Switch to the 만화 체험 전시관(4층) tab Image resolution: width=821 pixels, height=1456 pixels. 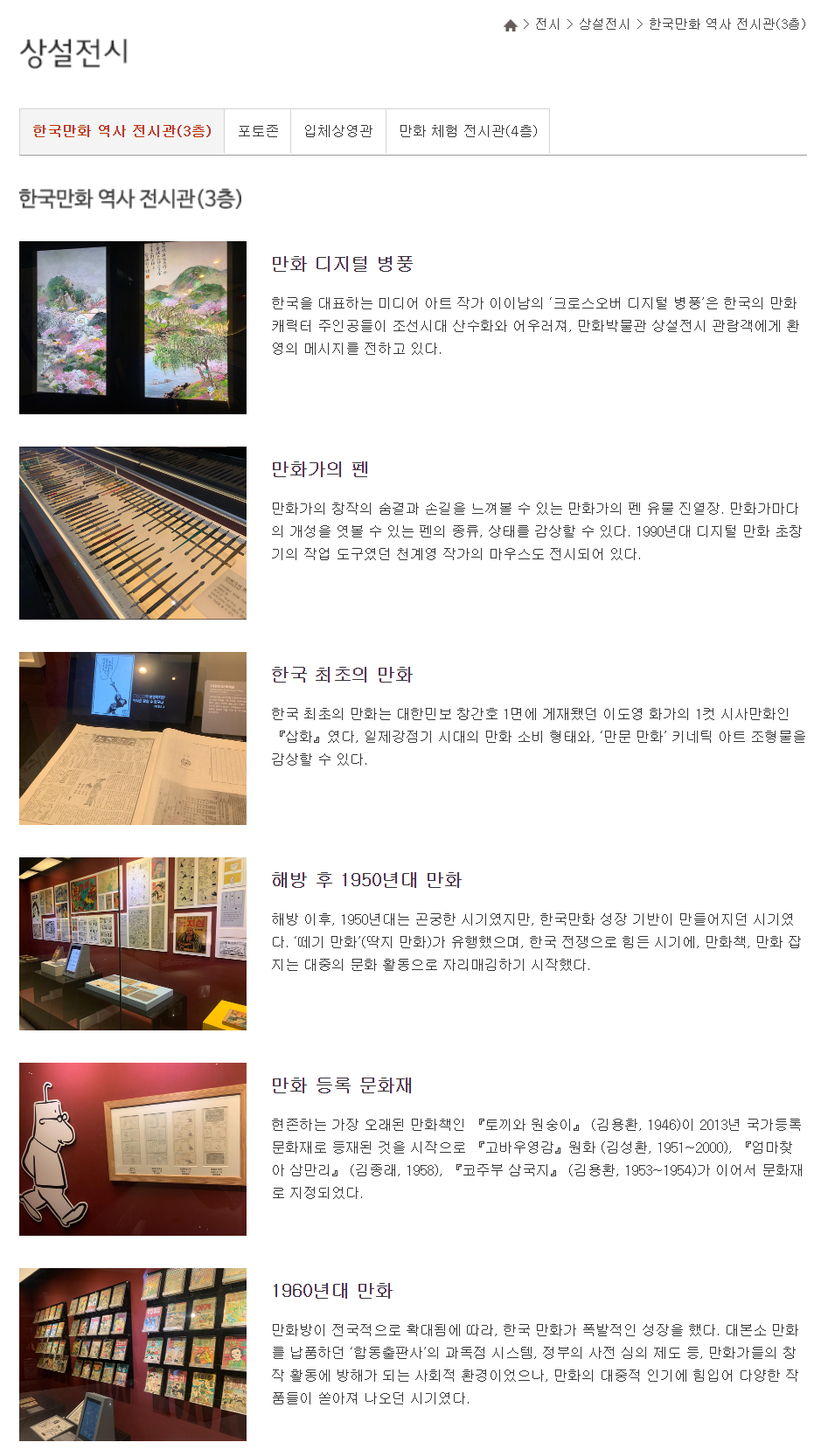coord(468,131)
